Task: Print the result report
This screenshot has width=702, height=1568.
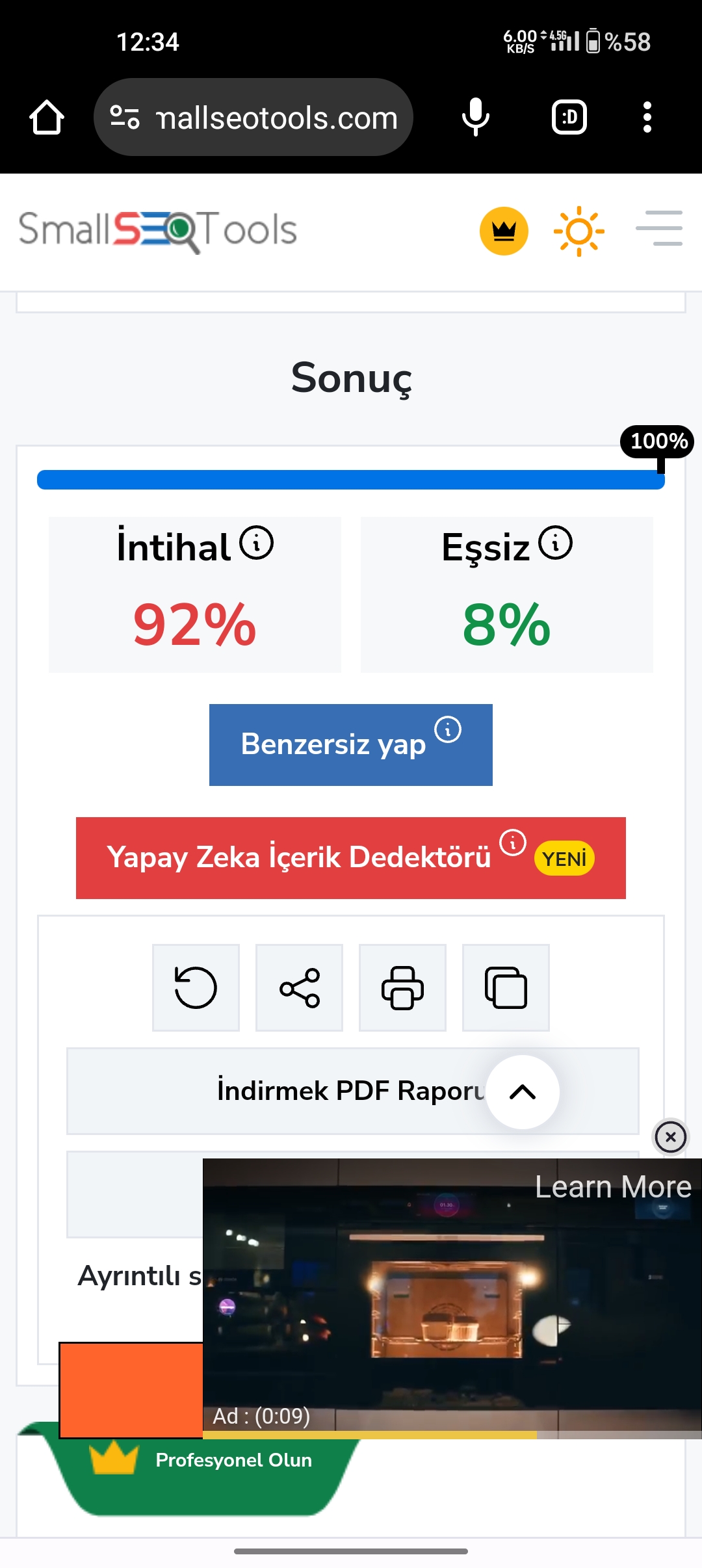Action: point(402,987)
